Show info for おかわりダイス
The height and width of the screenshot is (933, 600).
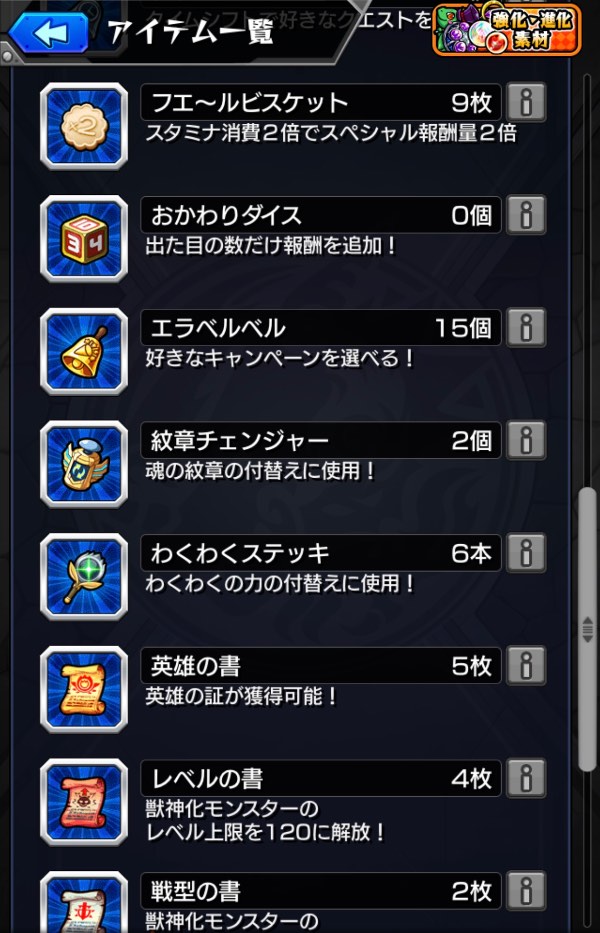click(x=526, y=214)
